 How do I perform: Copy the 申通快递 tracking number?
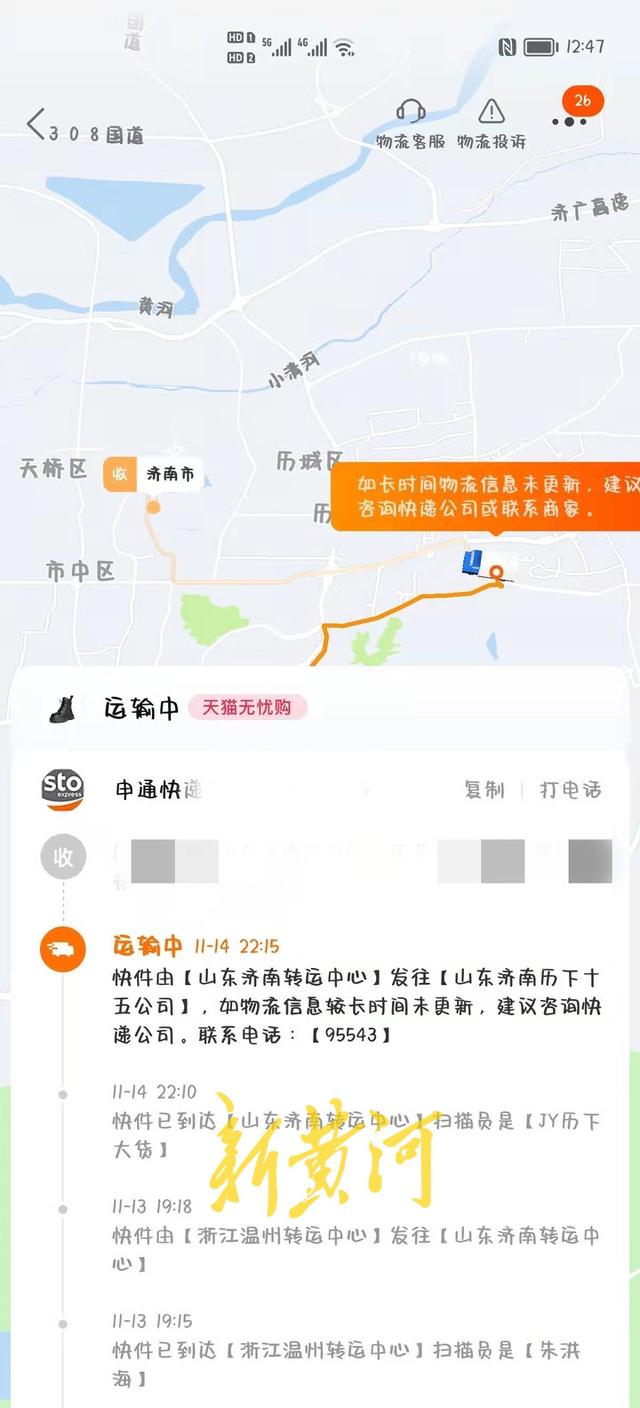coord(484,790)
